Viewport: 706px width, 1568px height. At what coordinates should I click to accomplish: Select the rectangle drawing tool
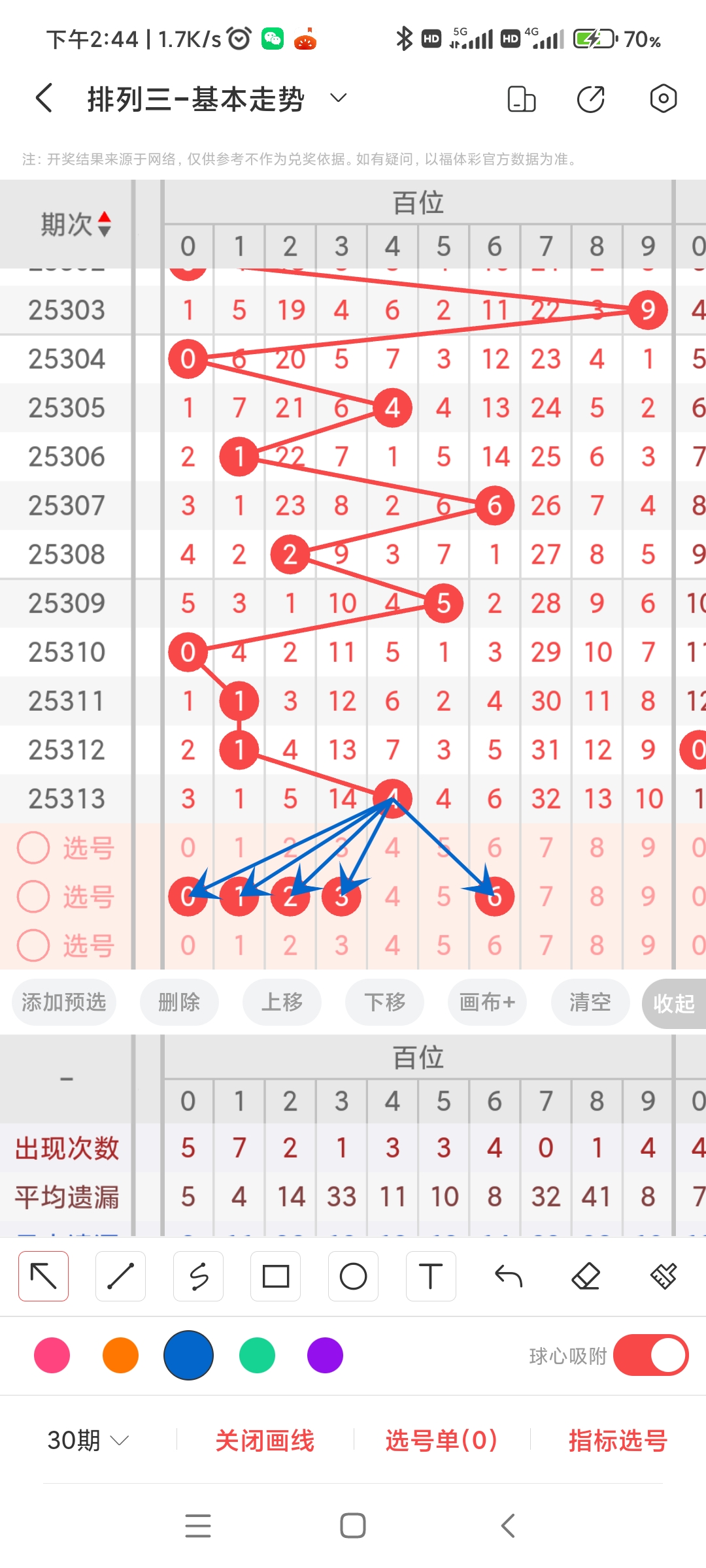coord(275,1275)
